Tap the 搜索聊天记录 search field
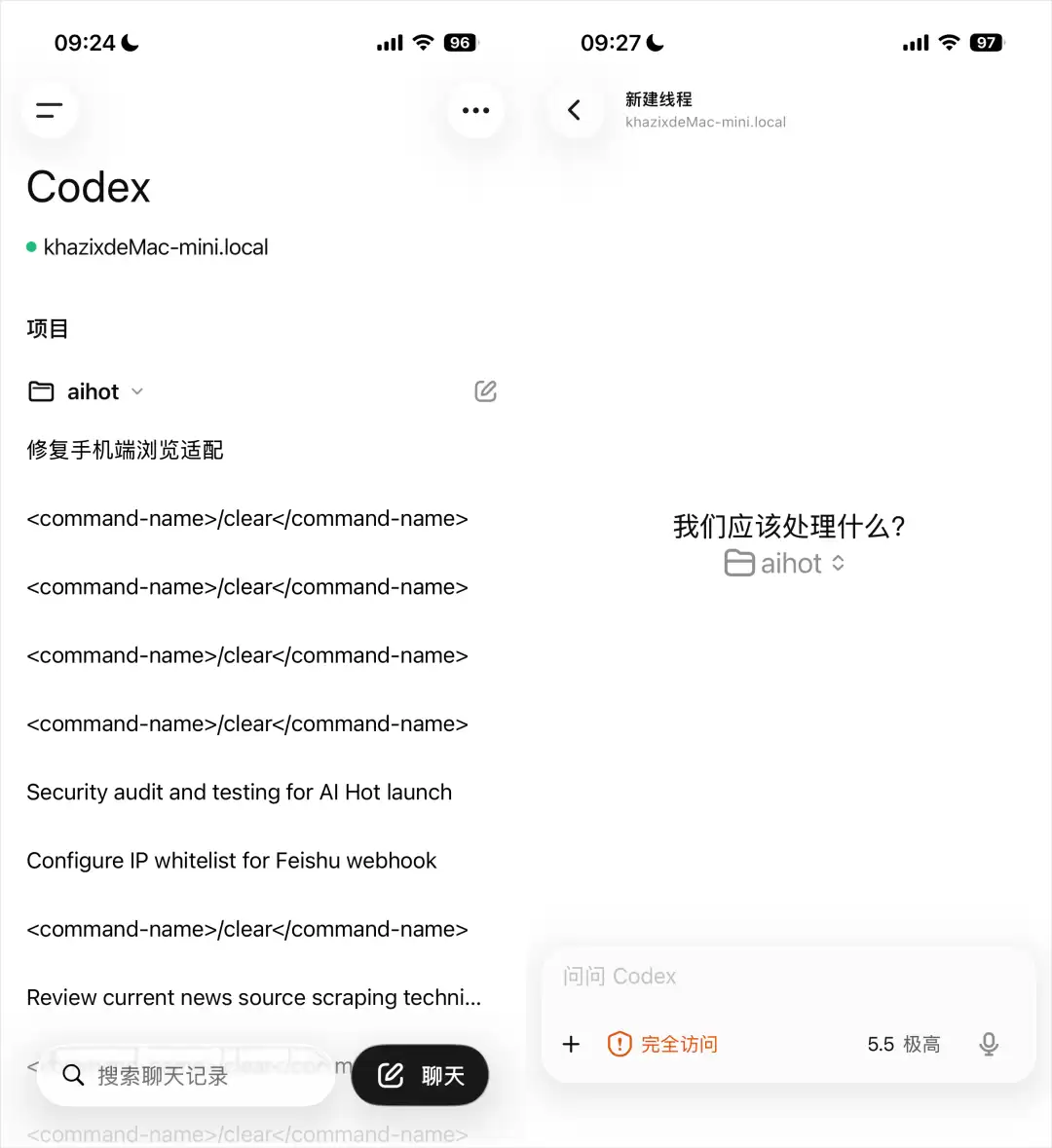 [186, 1076]
